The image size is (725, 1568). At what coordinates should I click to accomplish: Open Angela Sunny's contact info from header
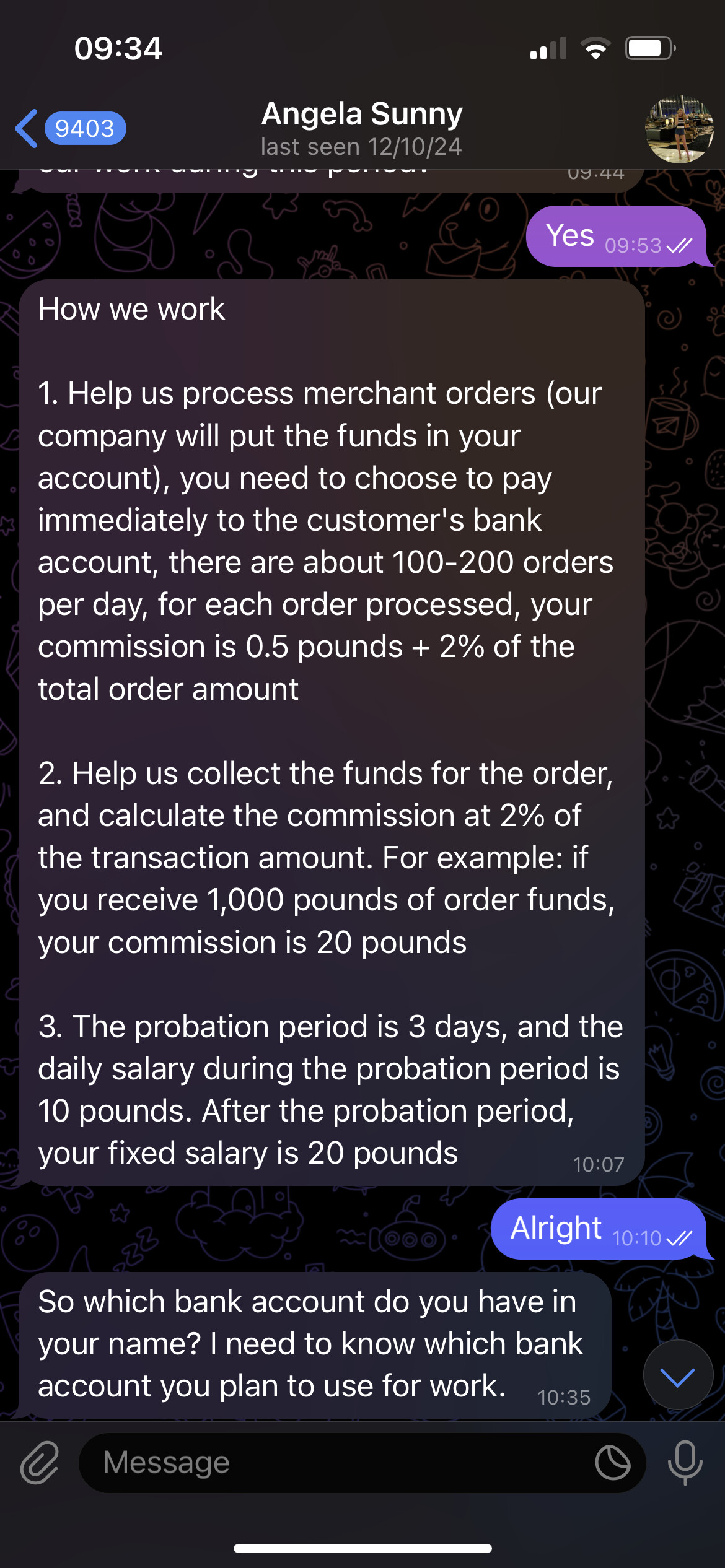tap(362, 129)
